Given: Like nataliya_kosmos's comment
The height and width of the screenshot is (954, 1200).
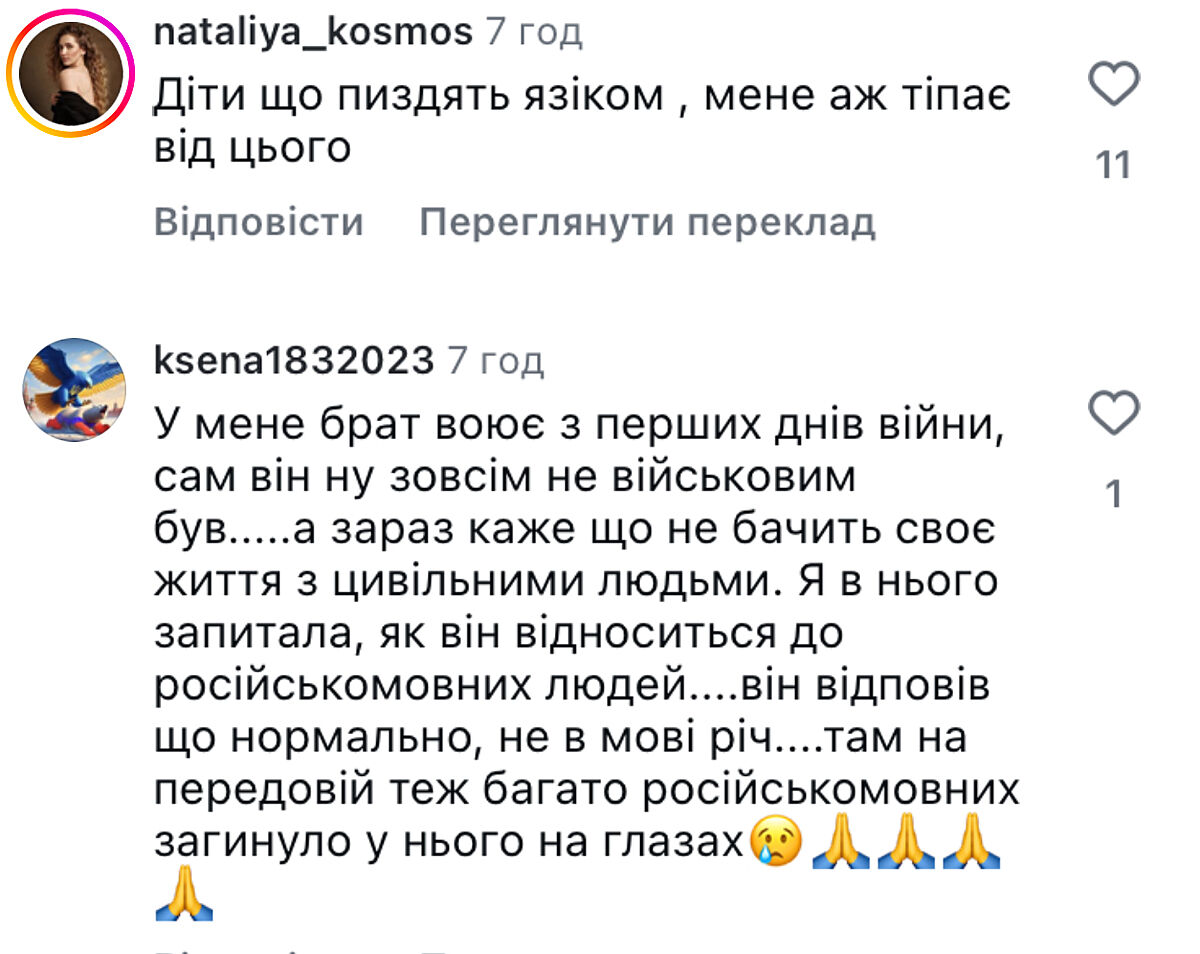Looking at the screenshot, I should (x=1113, y=85).
